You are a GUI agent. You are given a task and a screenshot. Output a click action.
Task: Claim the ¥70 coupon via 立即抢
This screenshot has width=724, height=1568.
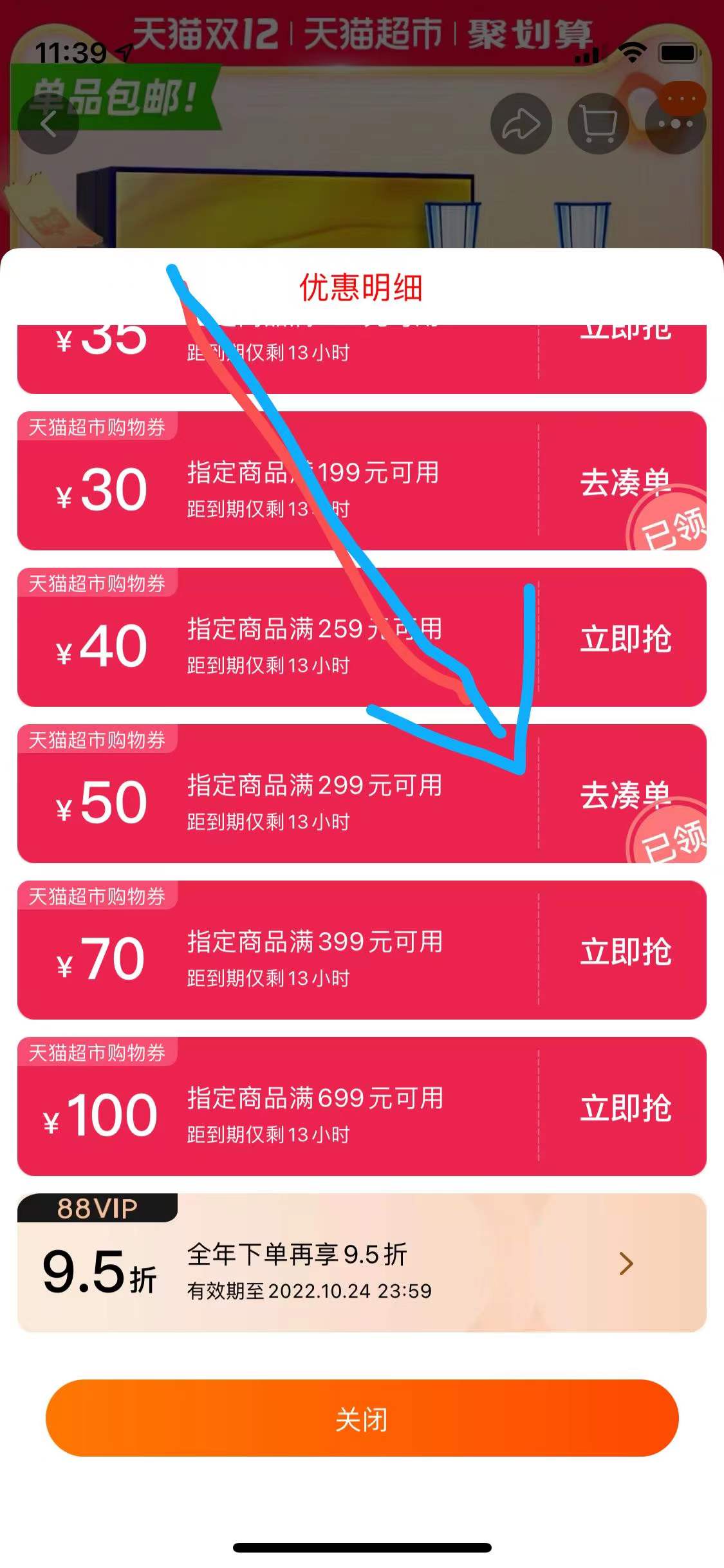626,951
